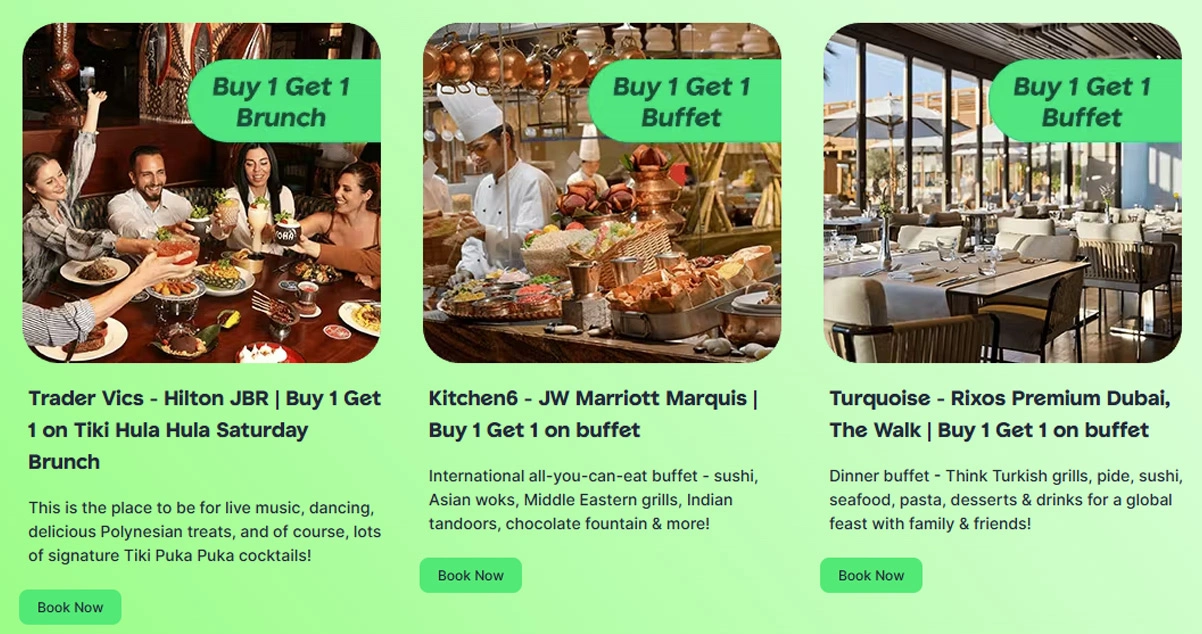Book the Trader Vics Saturday brunch
Image resolution: width=1202 pixels, height=634 pixels.
[x=70, y=607]
